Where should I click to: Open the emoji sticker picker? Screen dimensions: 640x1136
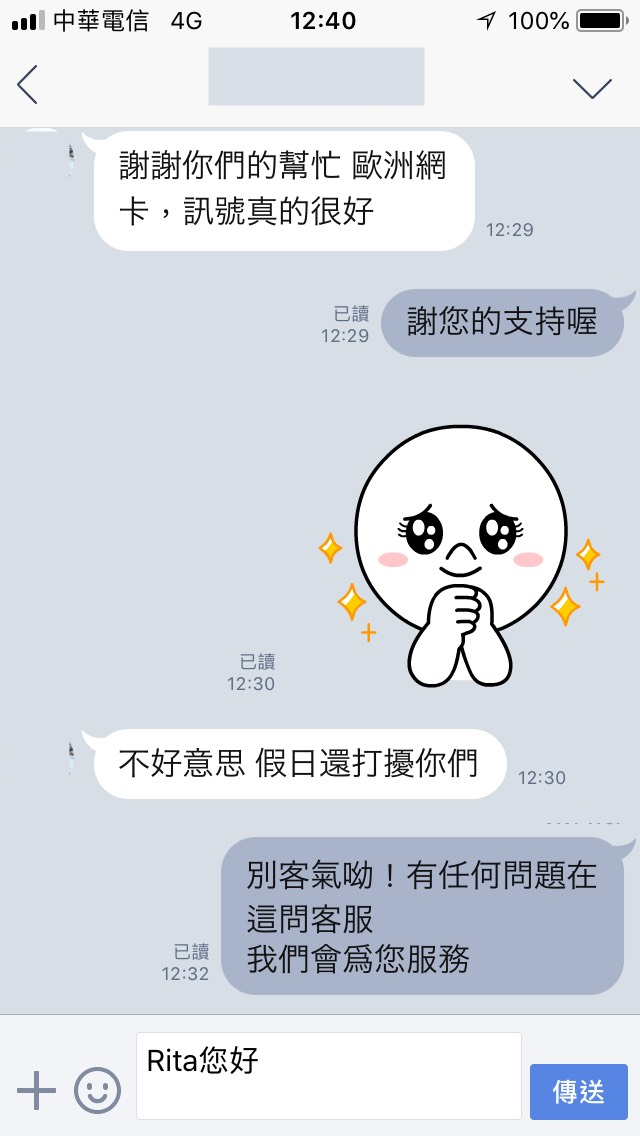click(x=98, y=1089)
